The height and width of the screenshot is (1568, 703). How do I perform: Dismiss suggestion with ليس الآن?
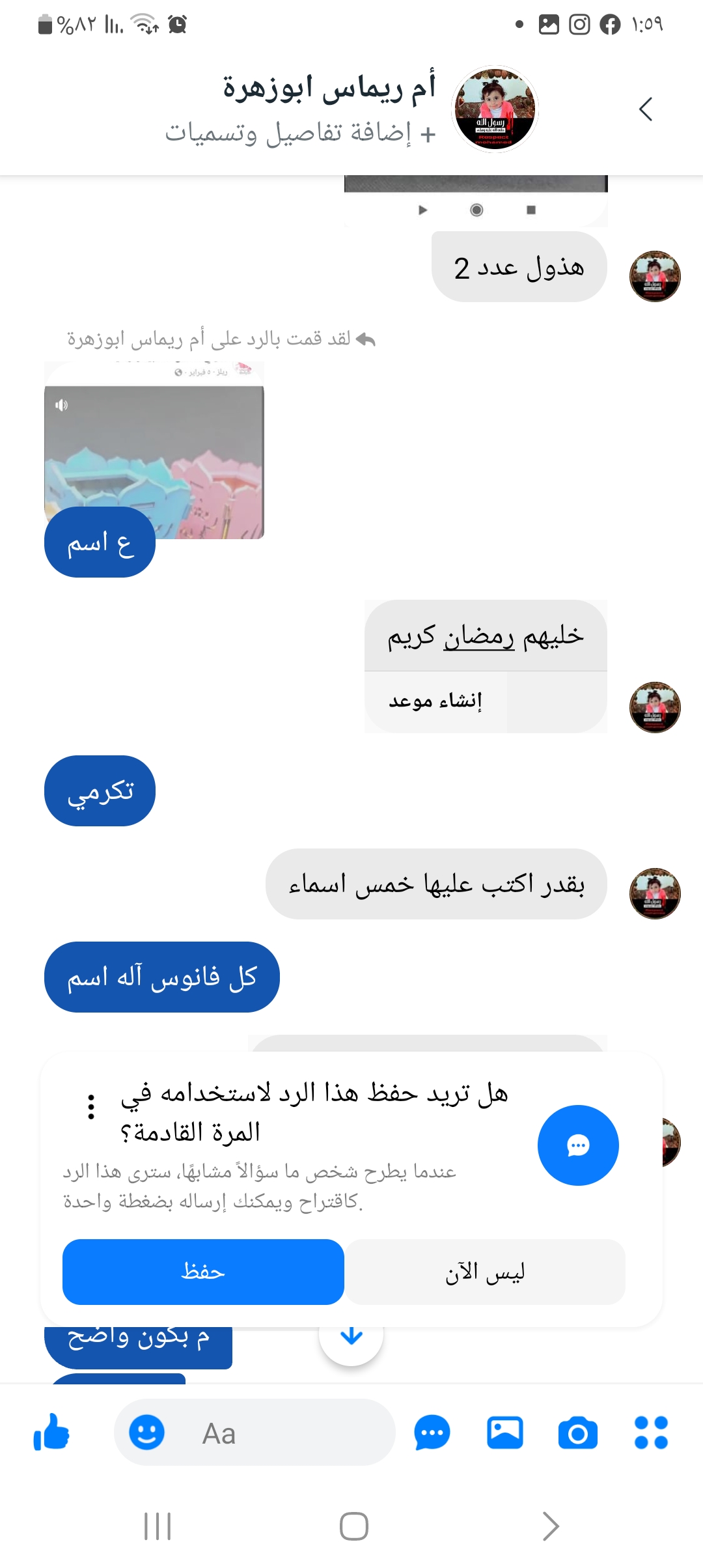pyautogui.click(x=485, y=1272)
